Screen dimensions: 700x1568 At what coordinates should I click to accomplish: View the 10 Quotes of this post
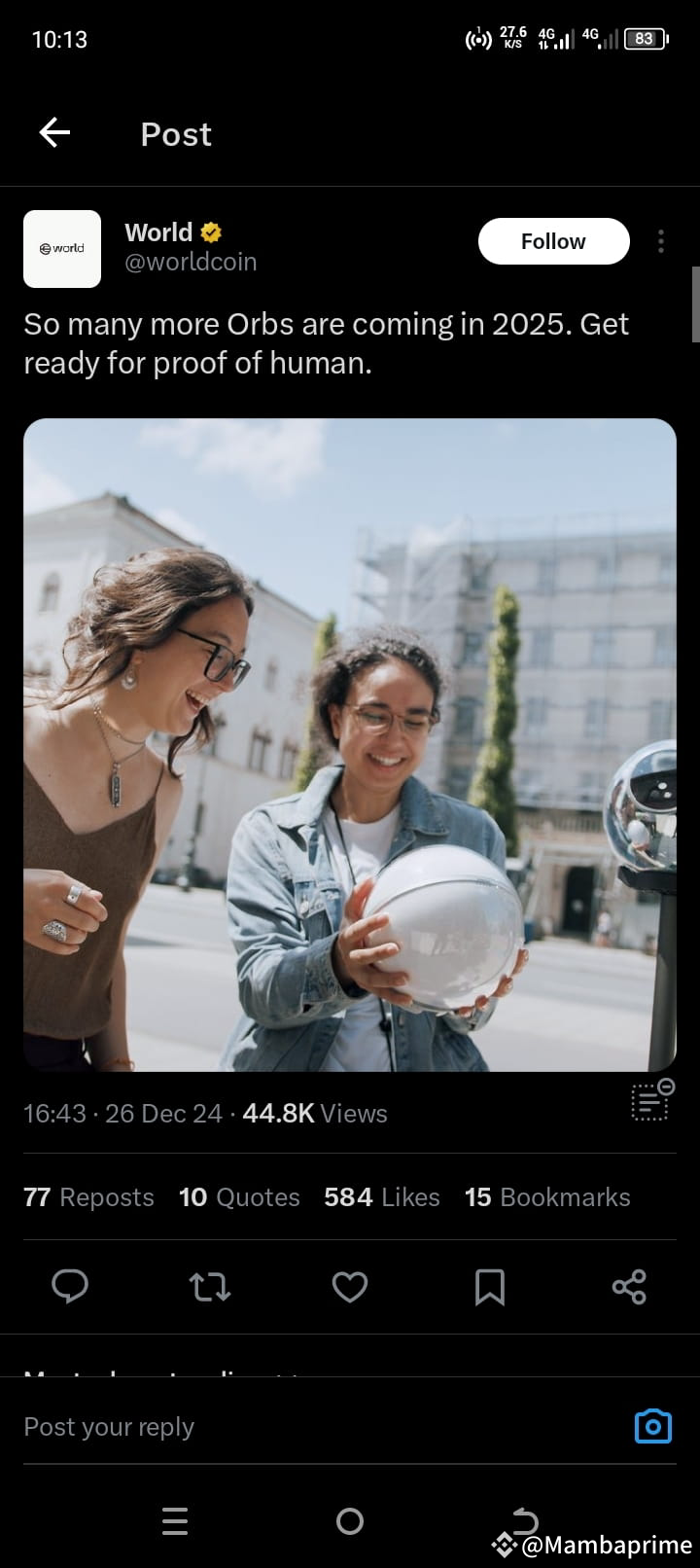(x=239, y=1197)
